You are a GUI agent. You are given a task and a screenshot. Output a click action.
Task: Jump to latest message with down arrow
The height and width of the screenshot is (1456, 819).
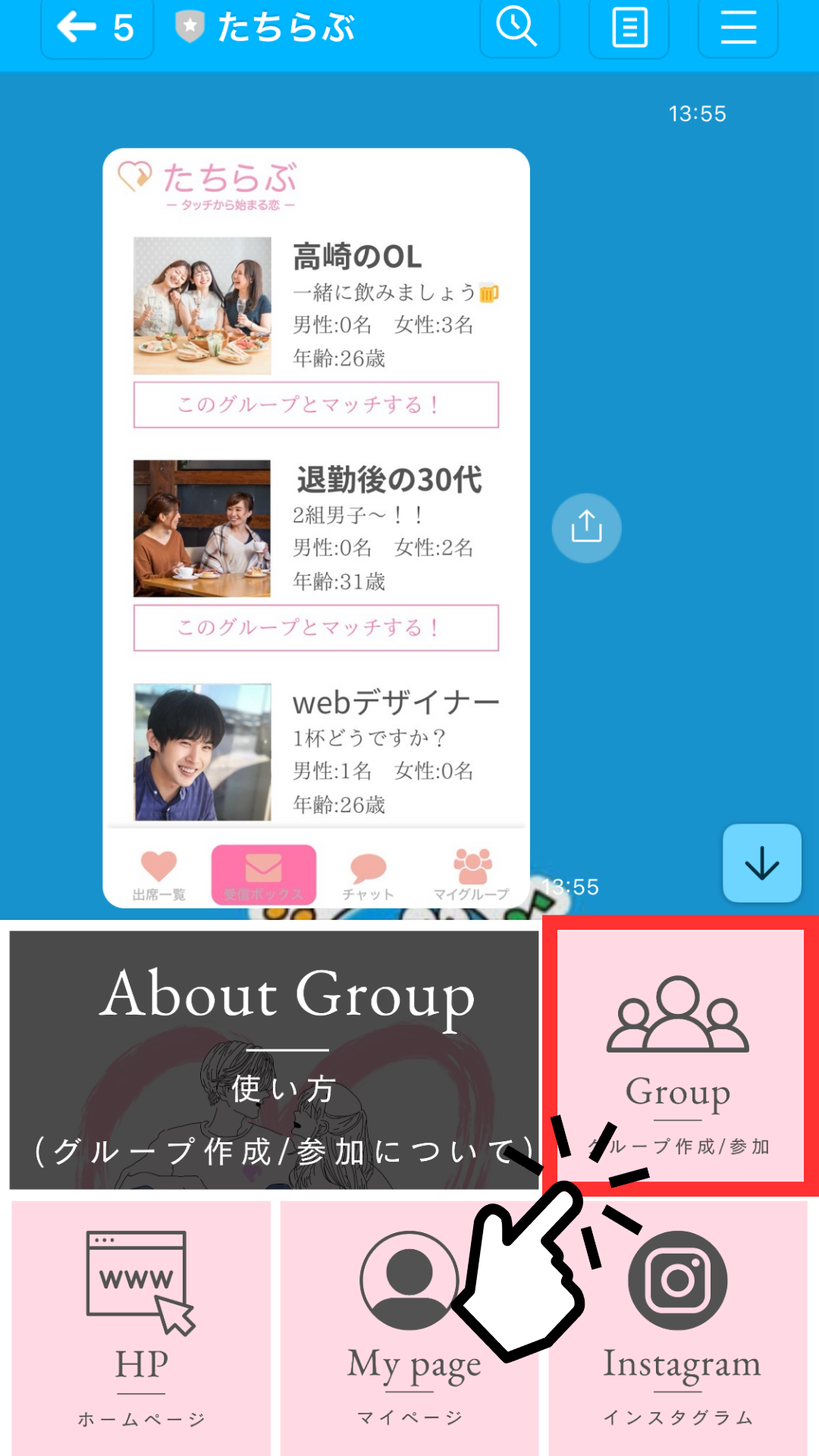pyautogui.click(x=761, y=863)
